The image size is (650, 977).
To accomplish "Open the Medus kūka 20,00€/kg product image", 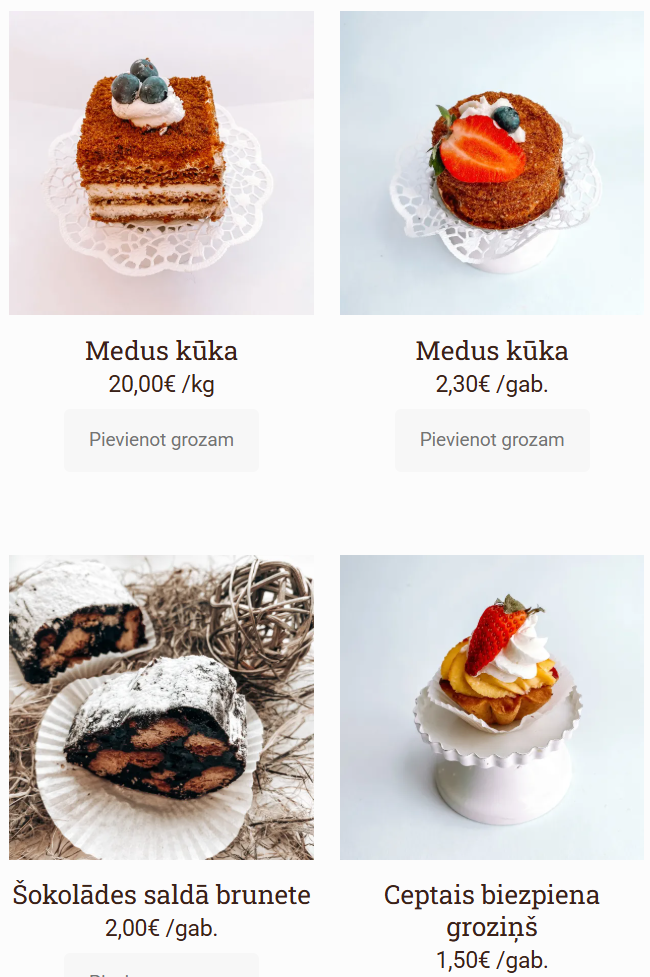I will pyautogui.click(x=161, y=163).
